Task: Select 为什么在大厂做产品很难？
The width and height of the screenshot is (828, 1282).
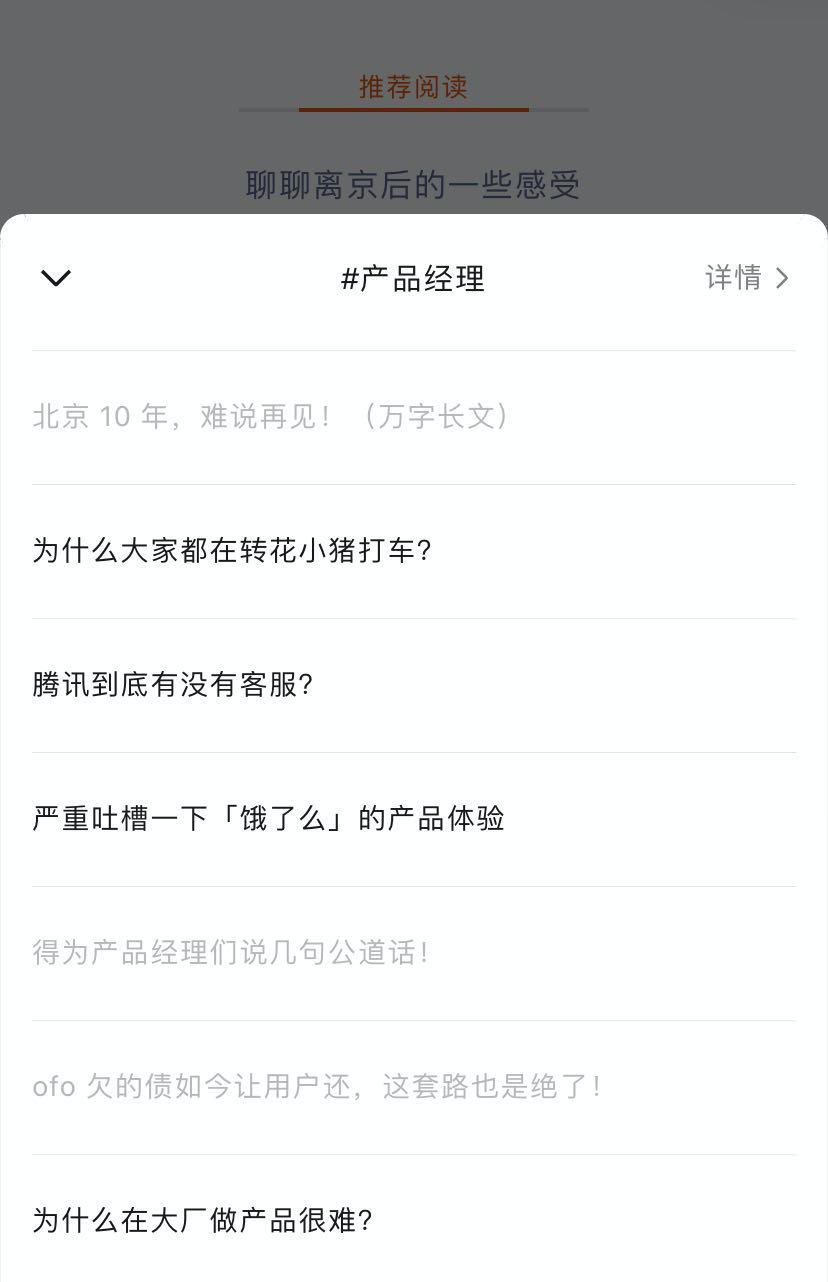Action: point(203,1220)
